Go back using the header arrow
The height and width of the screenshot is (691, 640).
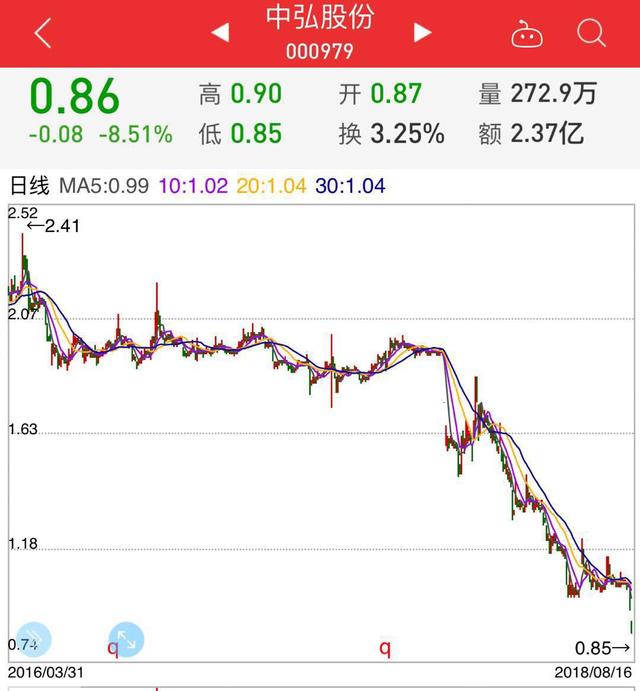coord(42,33)
